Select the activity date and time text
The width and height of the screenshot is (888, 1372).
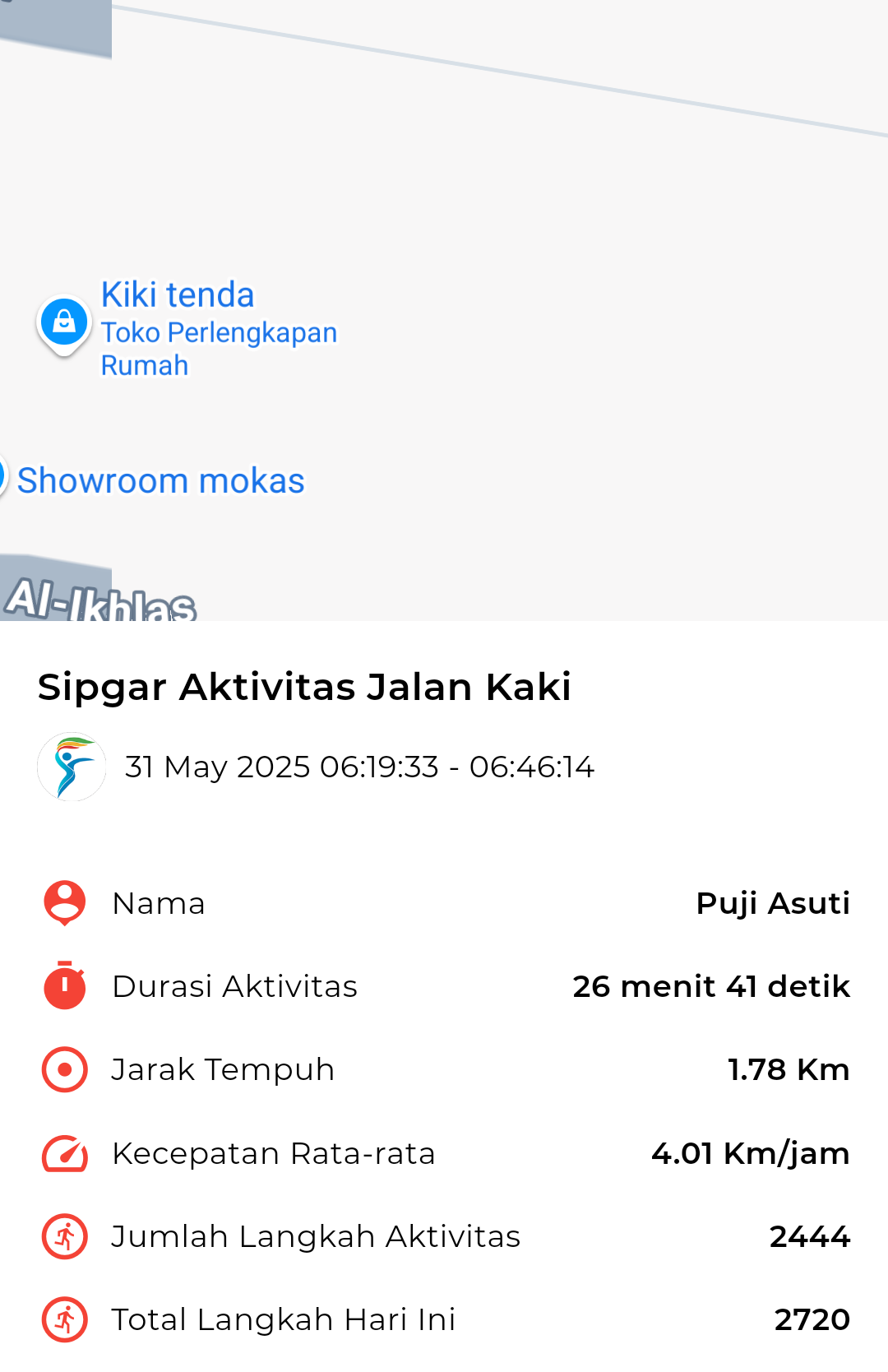360,767
